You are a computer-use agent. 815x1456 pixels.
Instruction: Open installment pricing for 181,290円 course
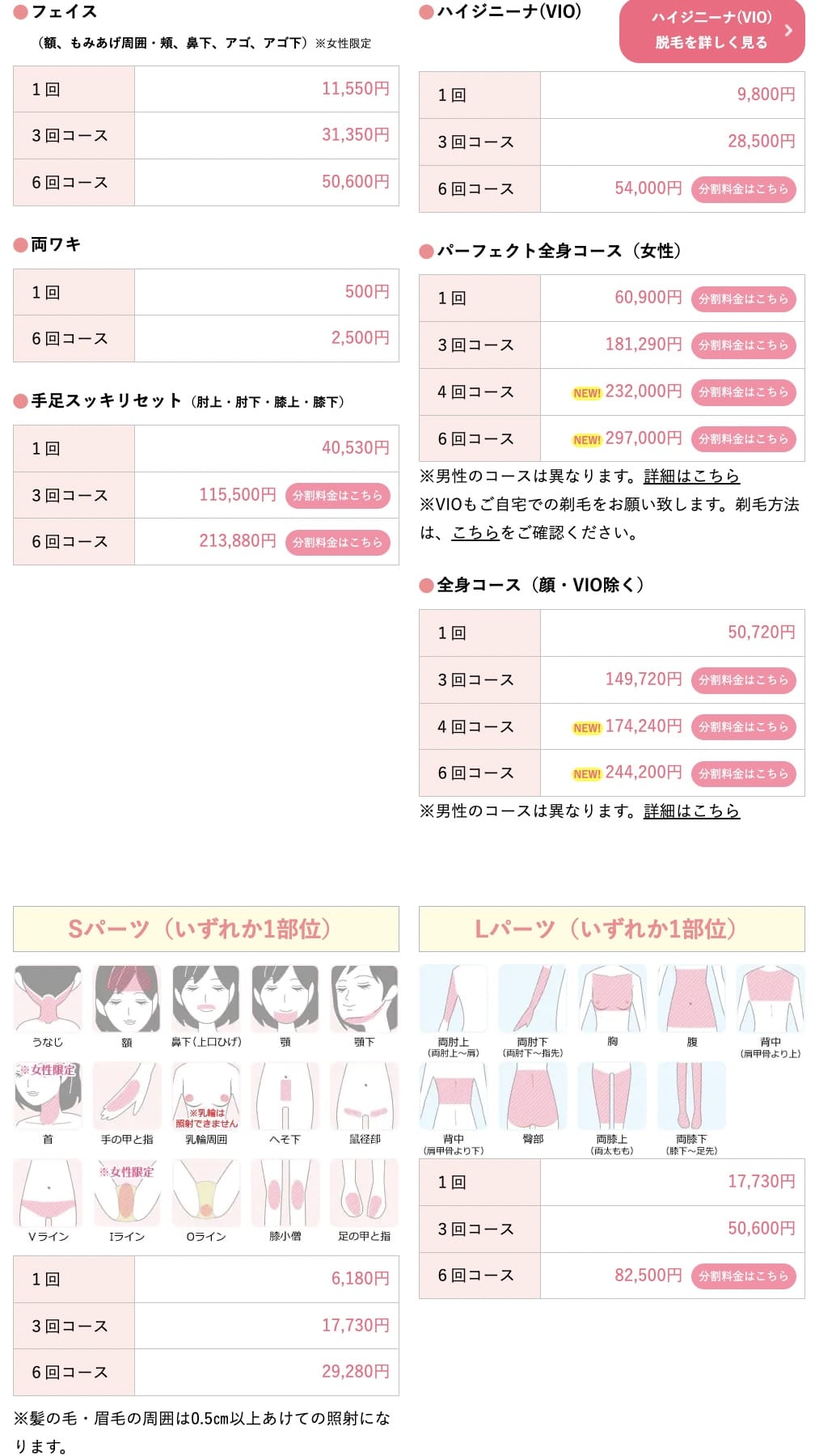point(743,345)
